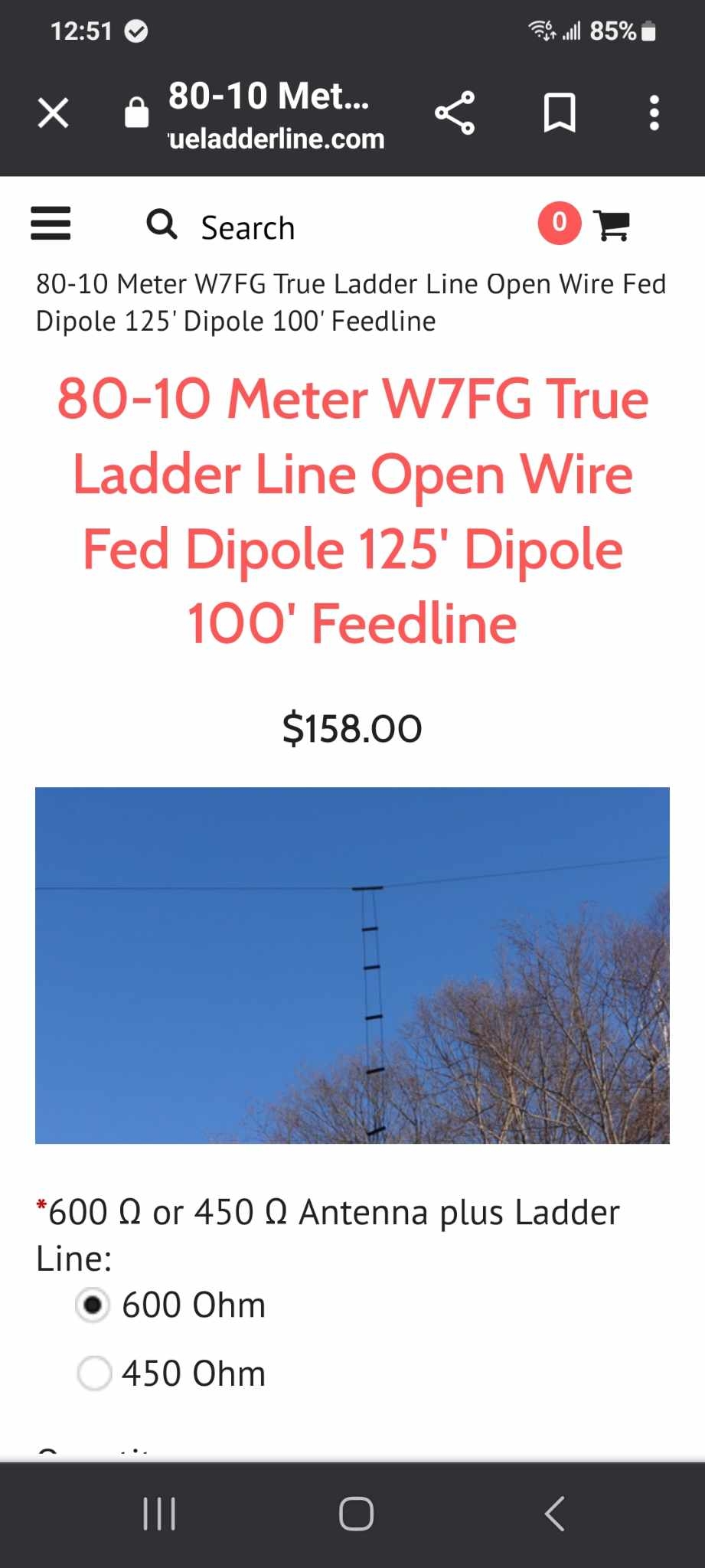Bookmark this web page
Image resolution: width=705 pixels, height=1568 pixels.
[x=560, y=113]
